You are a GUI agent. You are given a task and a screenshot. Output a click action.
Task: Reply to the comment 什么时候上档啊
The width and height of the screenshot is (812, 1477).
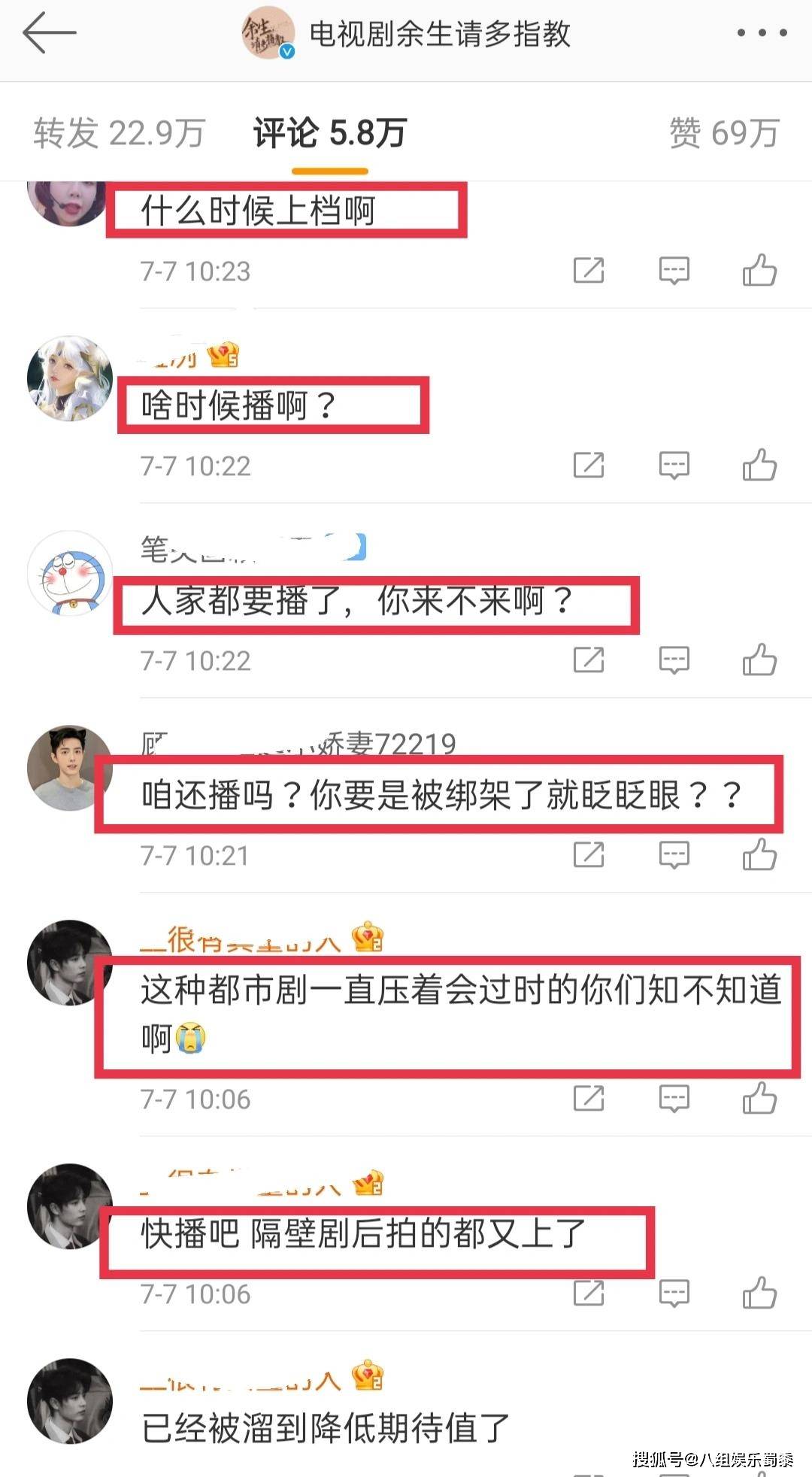click(674, 271)
